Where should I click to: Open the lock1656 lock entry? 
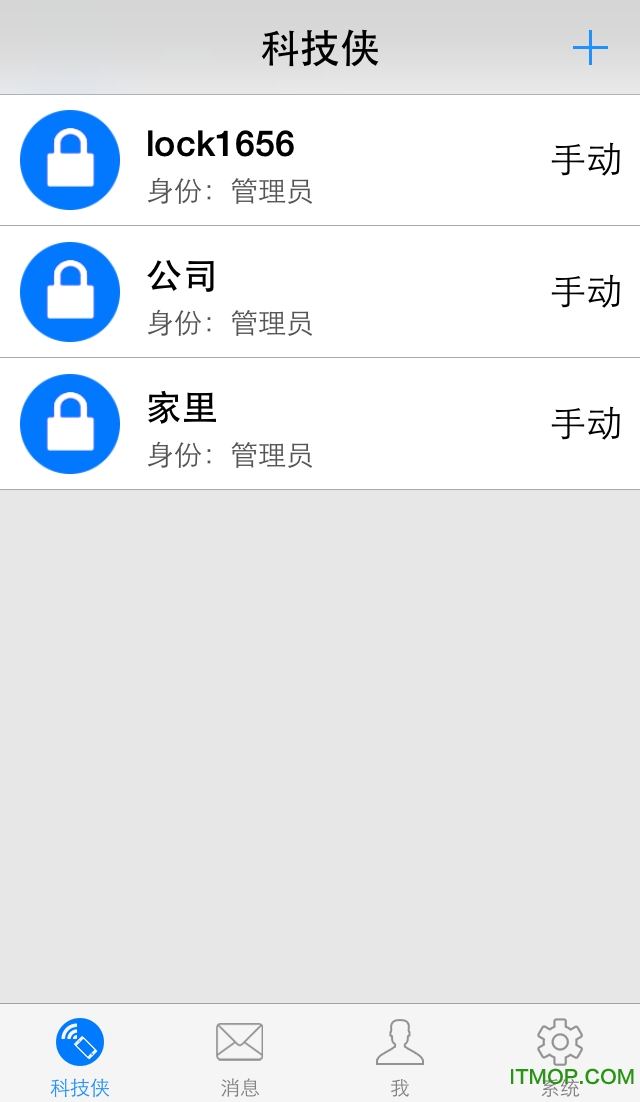tap(320, 160)
